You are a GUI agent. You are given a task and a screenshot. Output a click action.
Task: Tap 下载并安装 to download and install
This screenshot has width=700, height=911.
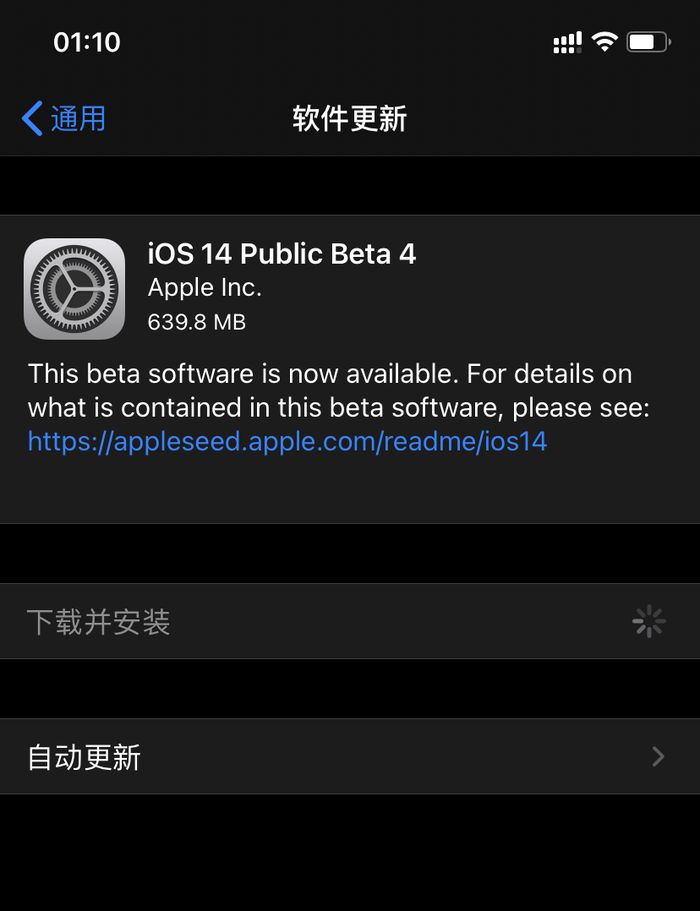click(x=98, y=622)
